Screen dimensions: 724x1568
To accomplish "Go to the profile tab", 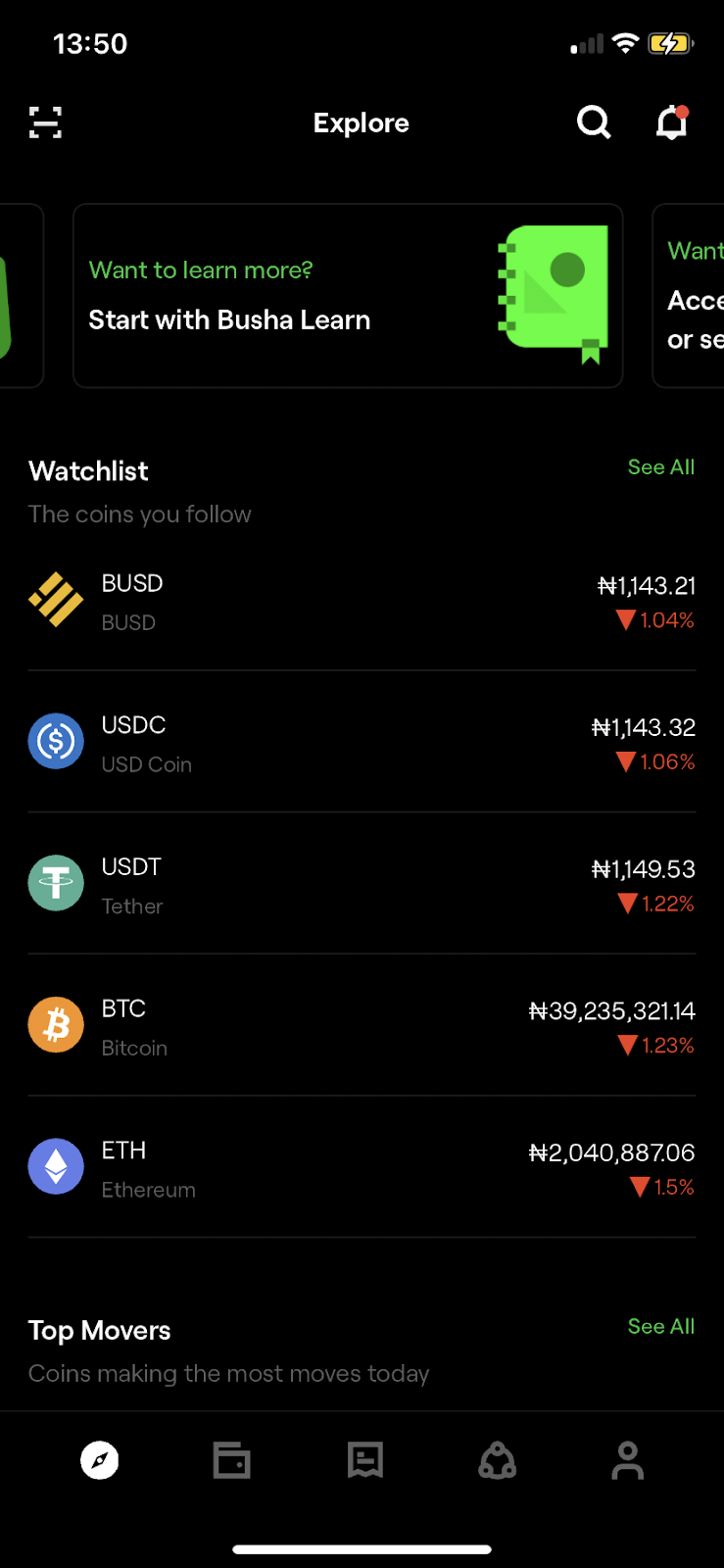I will [x=628, y=1460].
